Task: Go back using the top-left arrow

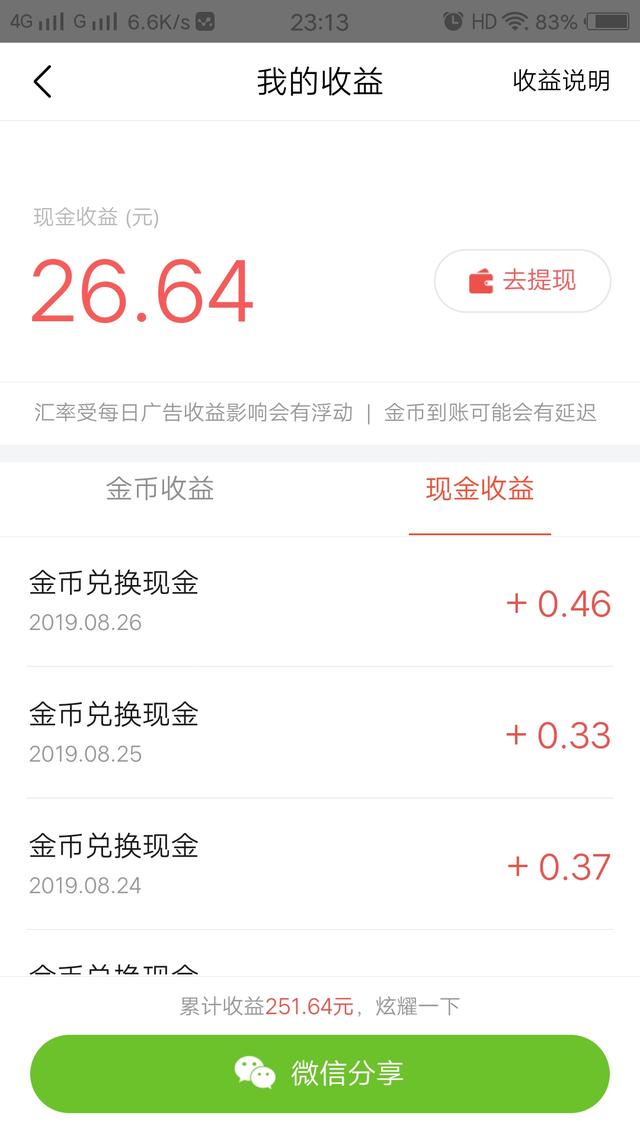Action: point(43,81)
